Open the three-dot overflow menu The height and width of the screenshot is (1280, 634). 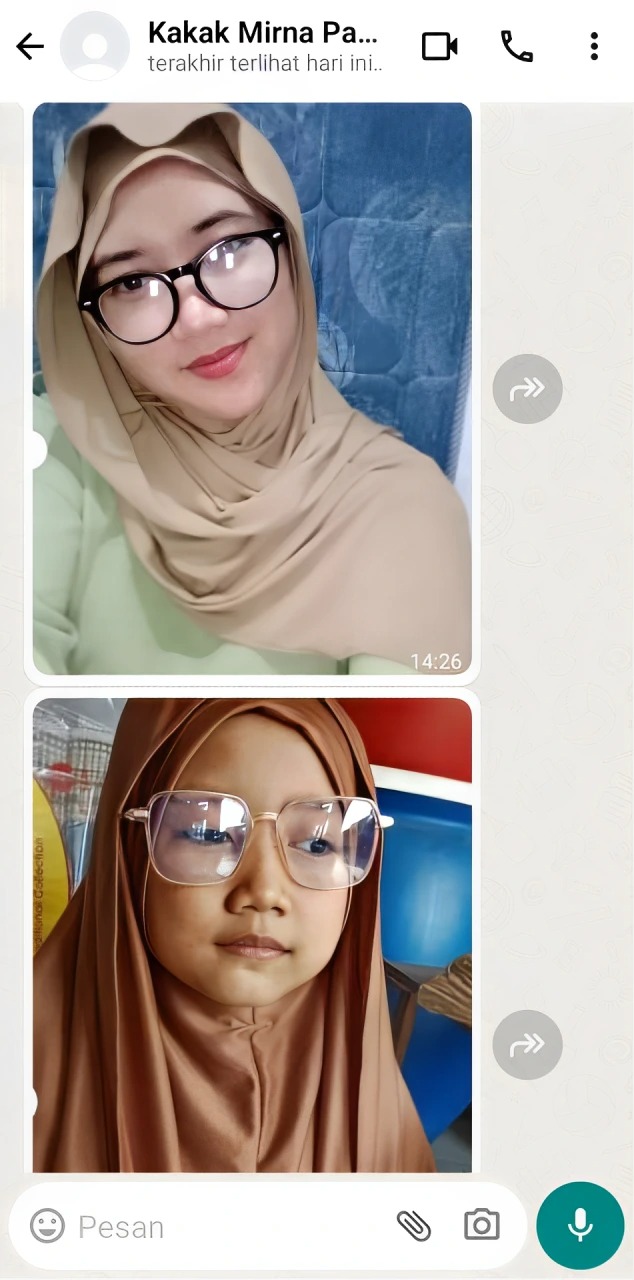594,46
